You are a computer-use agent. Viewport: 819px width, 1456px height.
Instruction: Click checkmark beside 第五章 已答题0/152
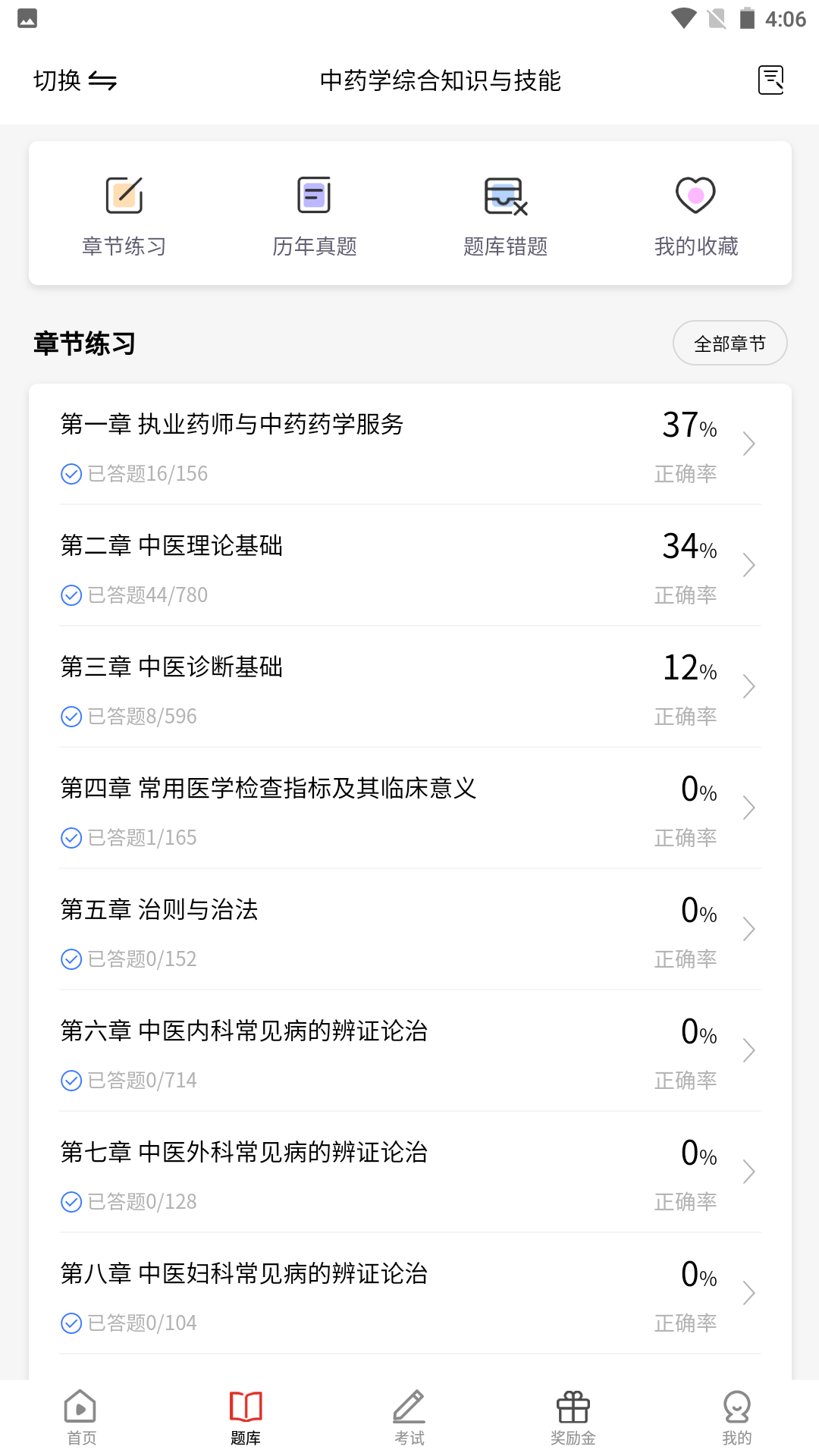point(71,959)
